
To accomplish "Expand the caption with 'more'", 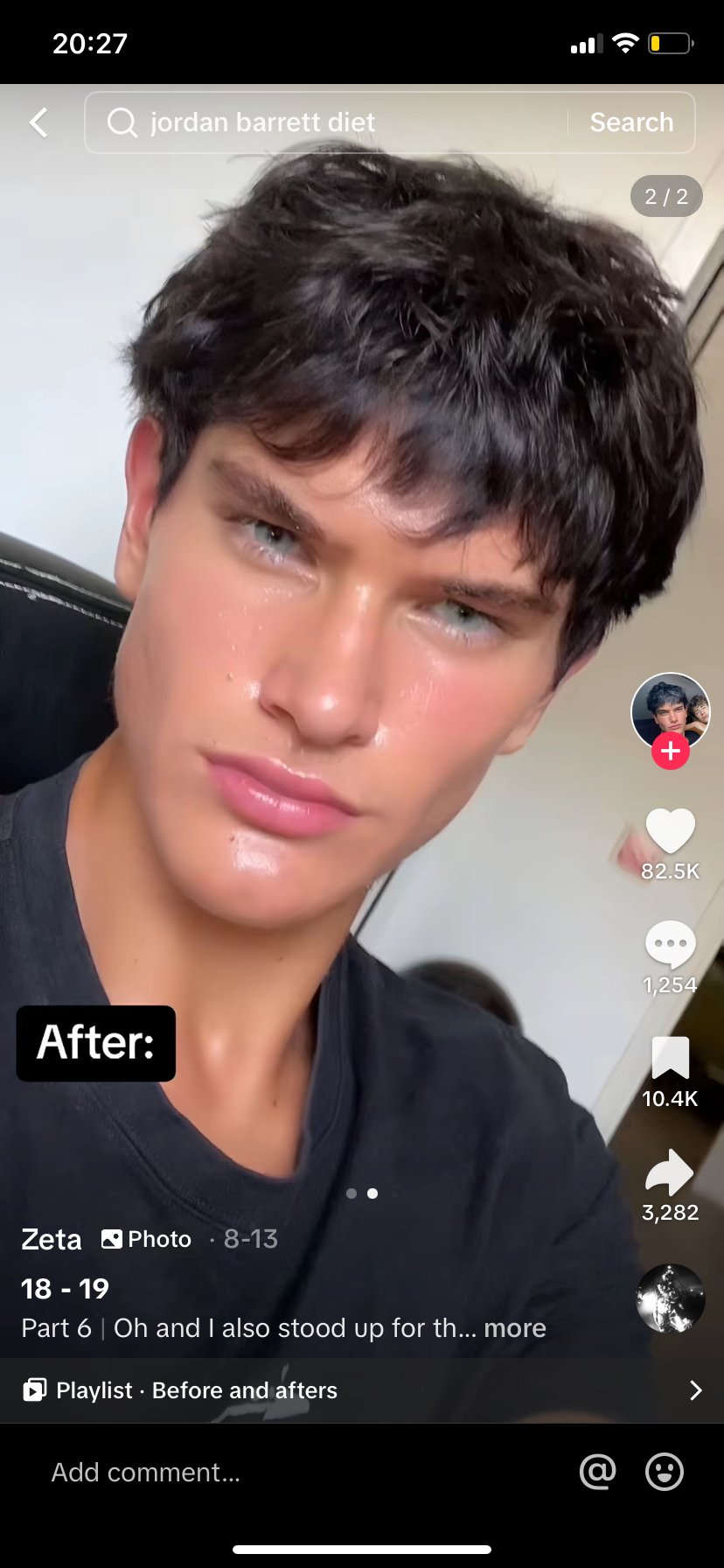I will pos(515,1328).
